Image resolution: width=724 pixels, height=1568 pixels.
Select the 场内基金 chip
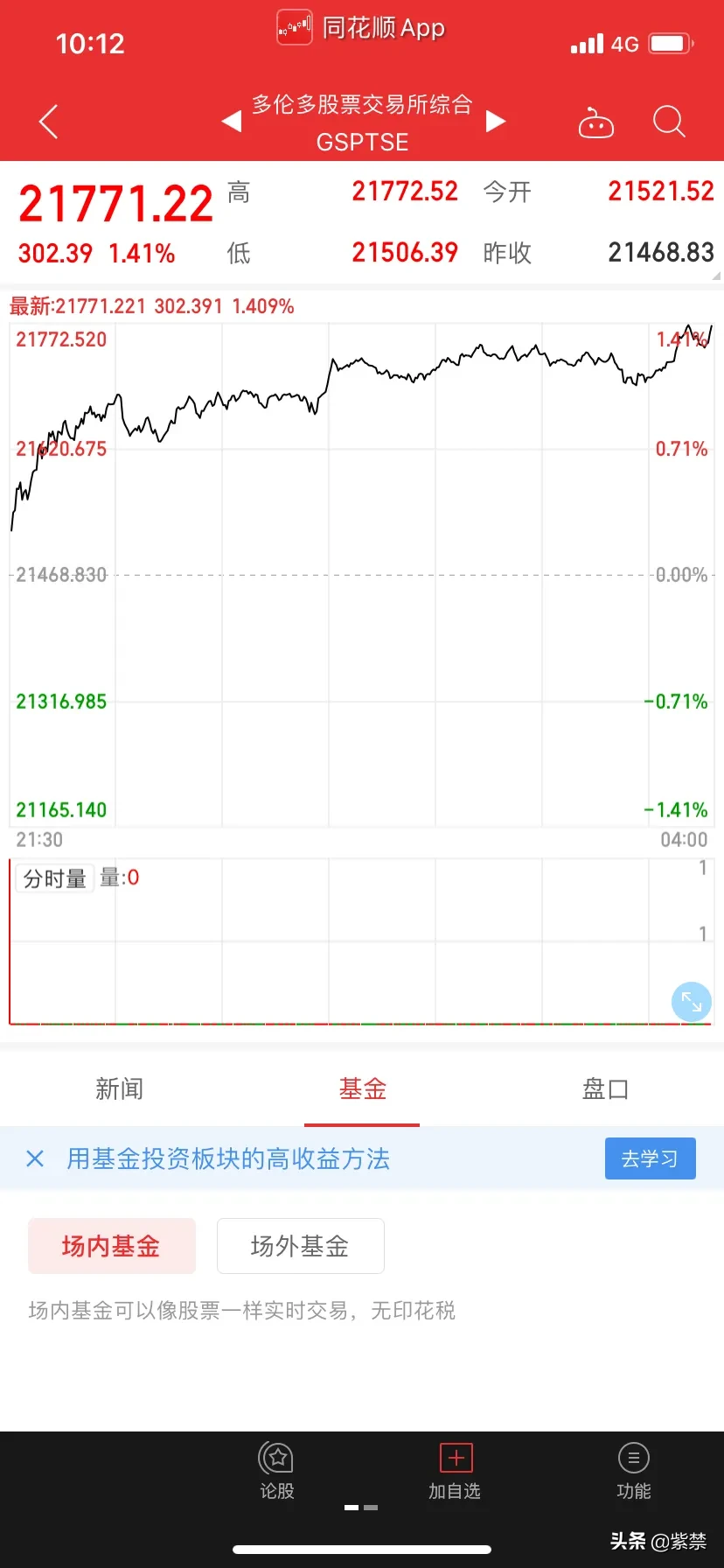(111, 1246)
